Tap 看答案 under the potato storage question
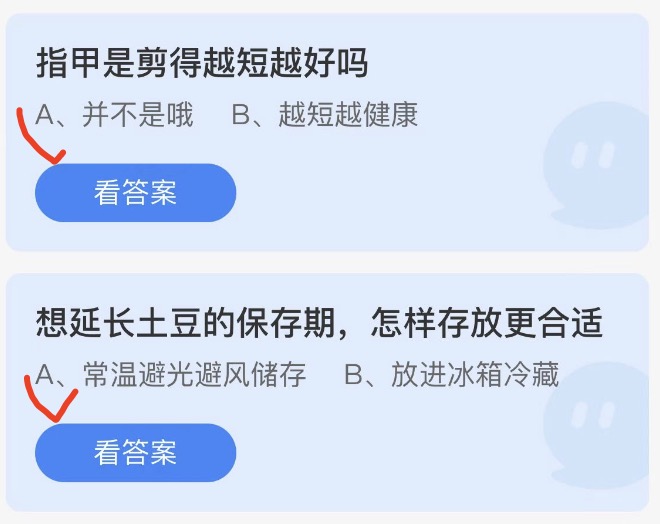Viewport: 660px width, 524px height. tap(135, 453)
